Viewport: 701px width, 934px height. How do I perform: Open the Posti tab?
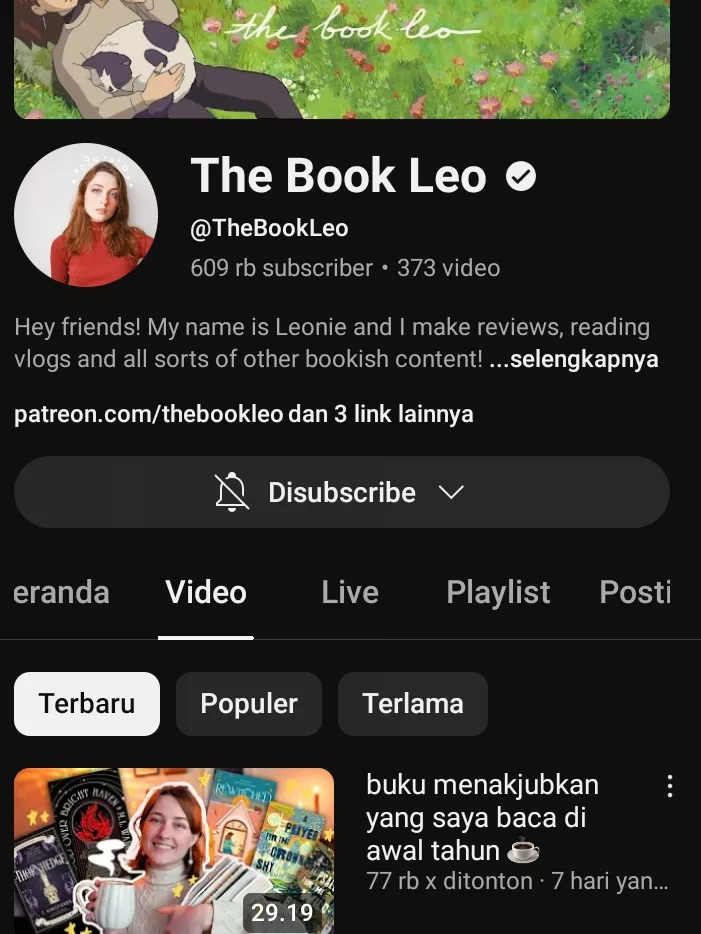635,592
